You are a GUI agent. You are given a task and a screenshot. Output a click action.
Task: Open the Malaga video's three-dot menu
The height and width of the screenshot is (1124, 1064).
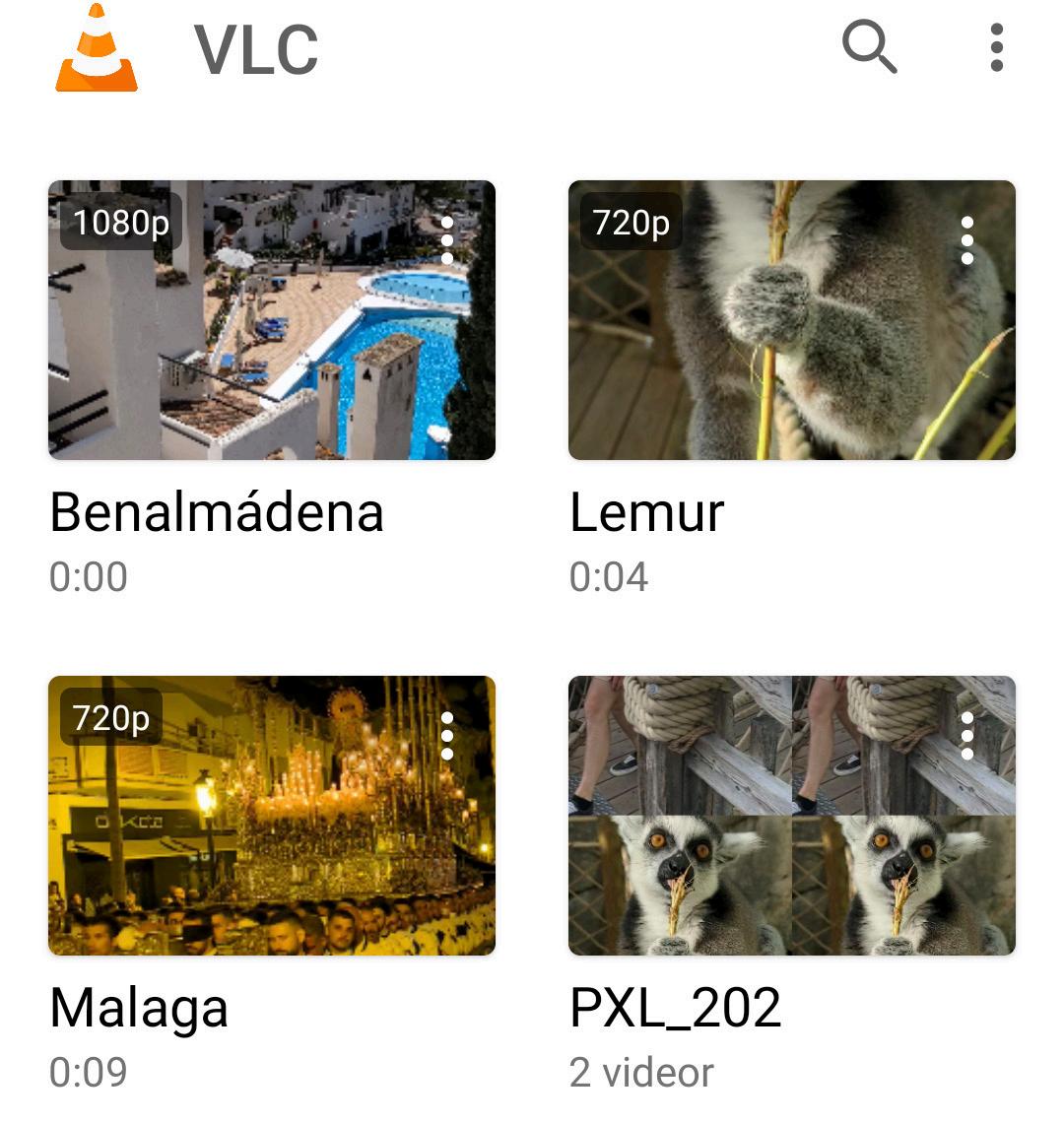click(447, 735)
